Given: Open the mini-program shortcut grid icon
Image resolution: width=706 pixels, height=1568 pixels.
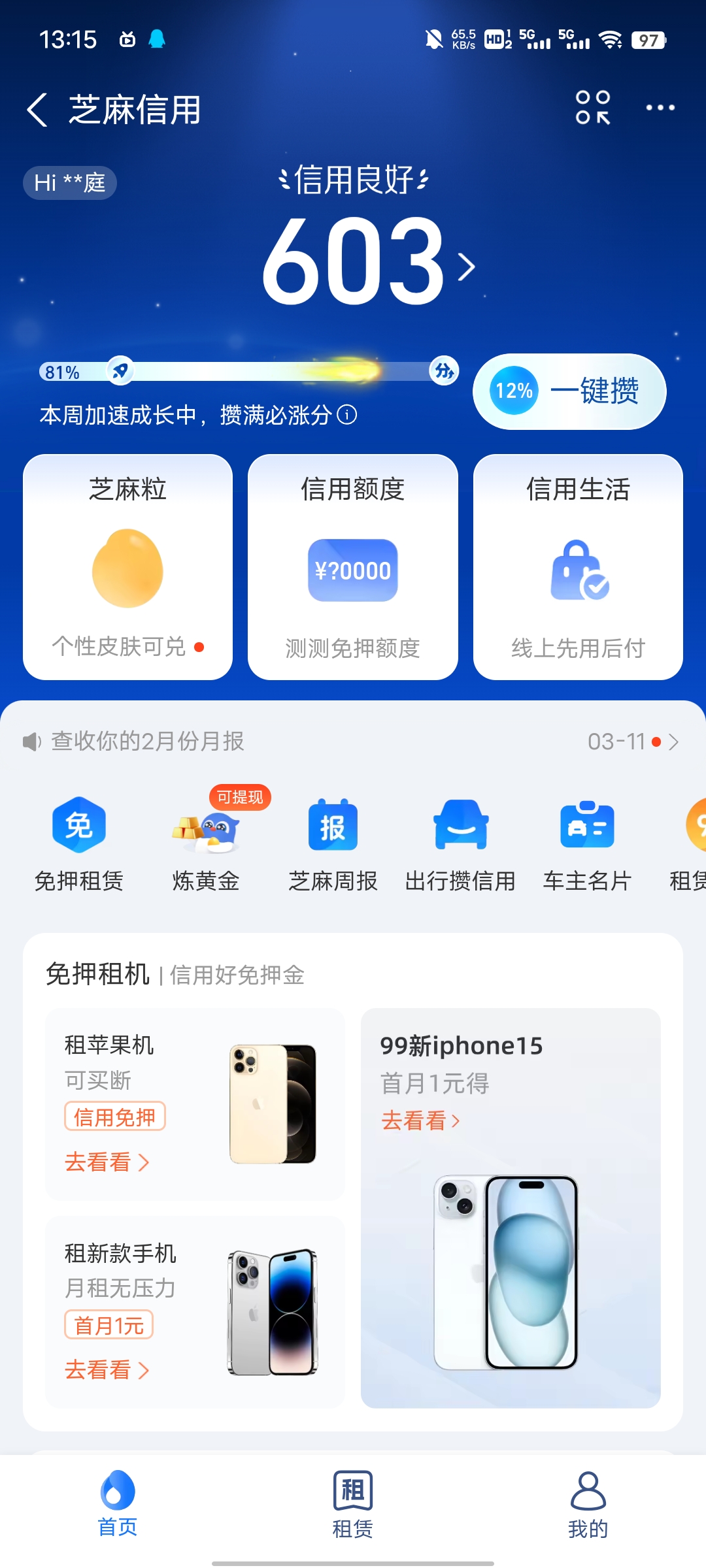Looking at the screenshot, I should point(592,108).
